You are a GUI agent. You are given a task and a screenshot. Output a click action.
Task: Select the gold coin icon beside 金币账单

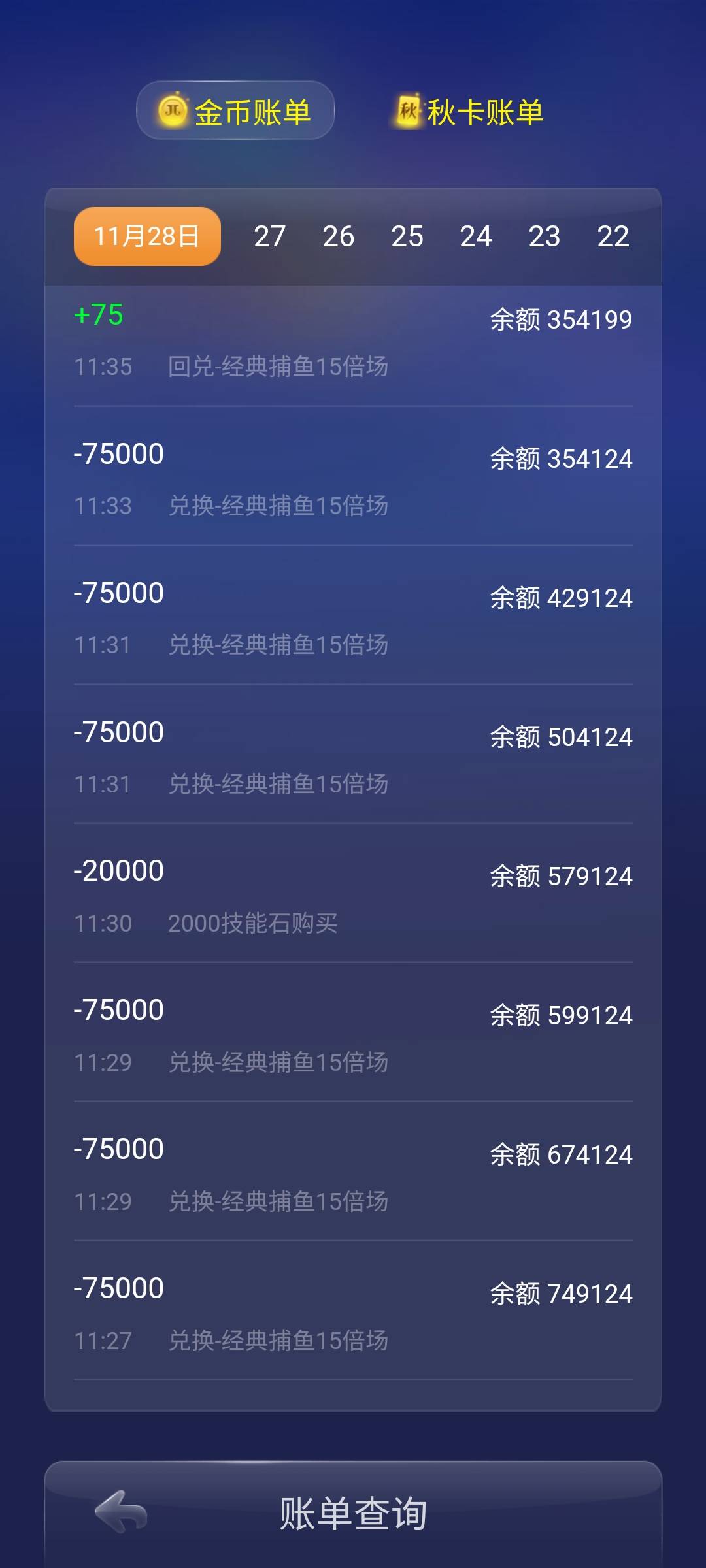[x=174, y=112]
